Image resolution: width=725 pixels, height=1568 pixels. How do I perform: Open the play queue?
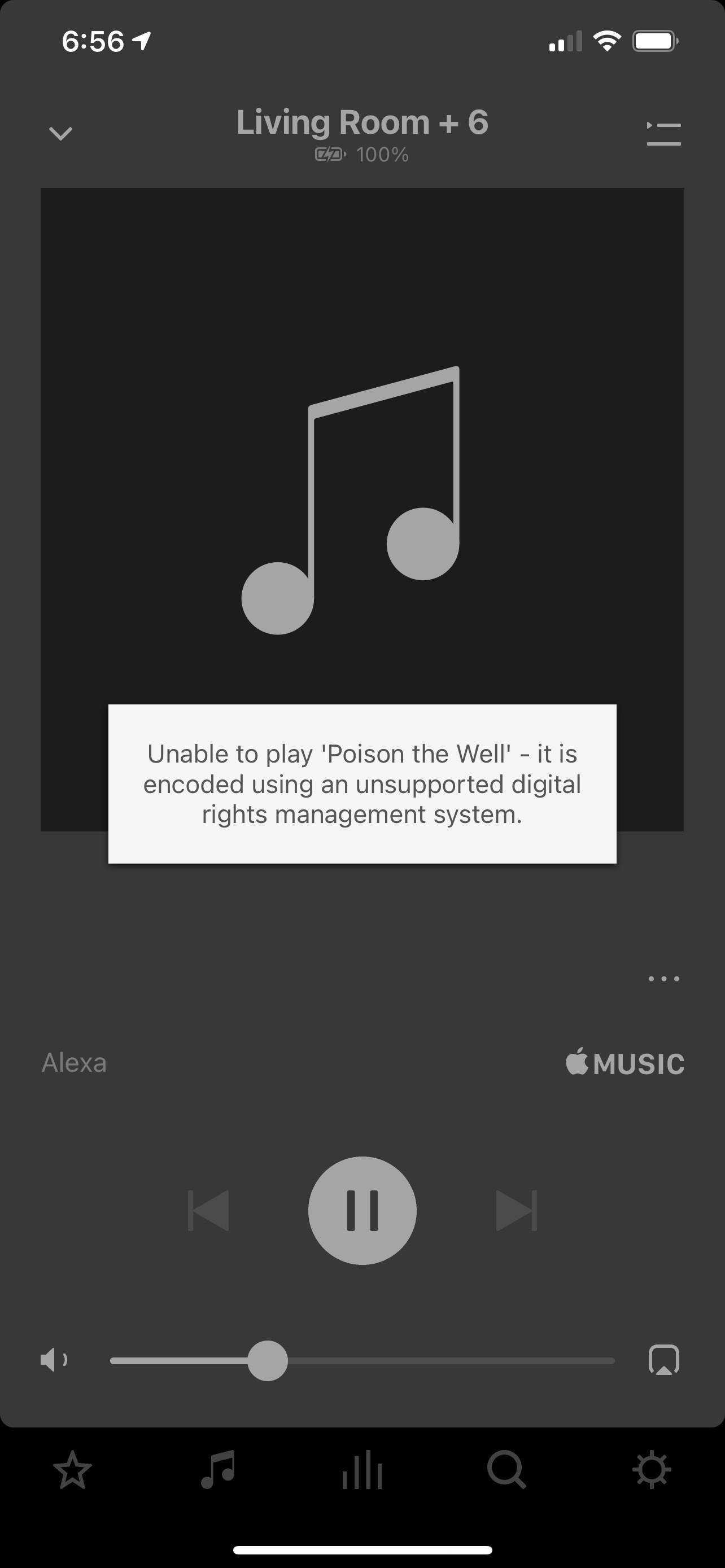coord(663,134)
